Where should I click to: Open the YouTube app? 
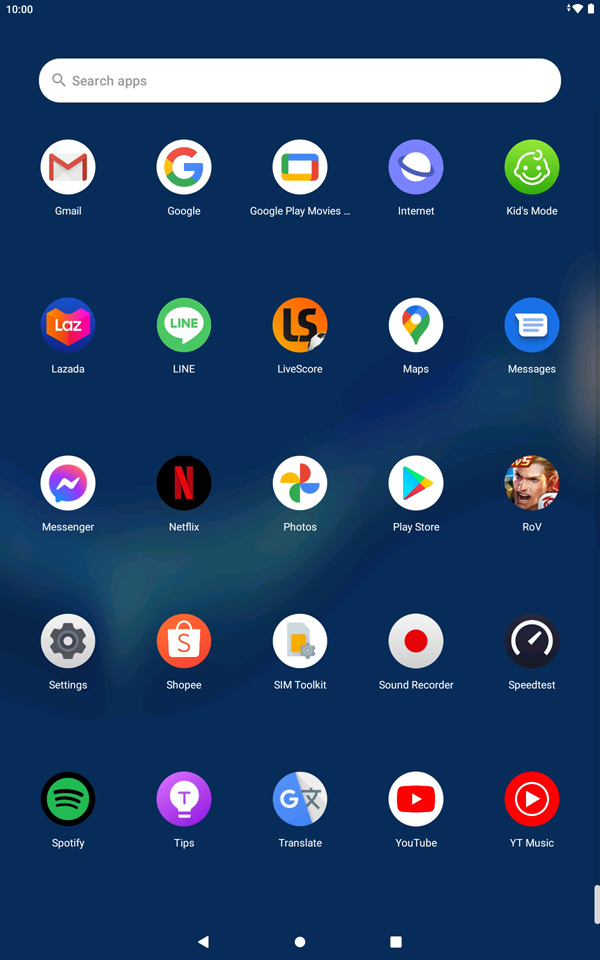(x=416, y=799)
